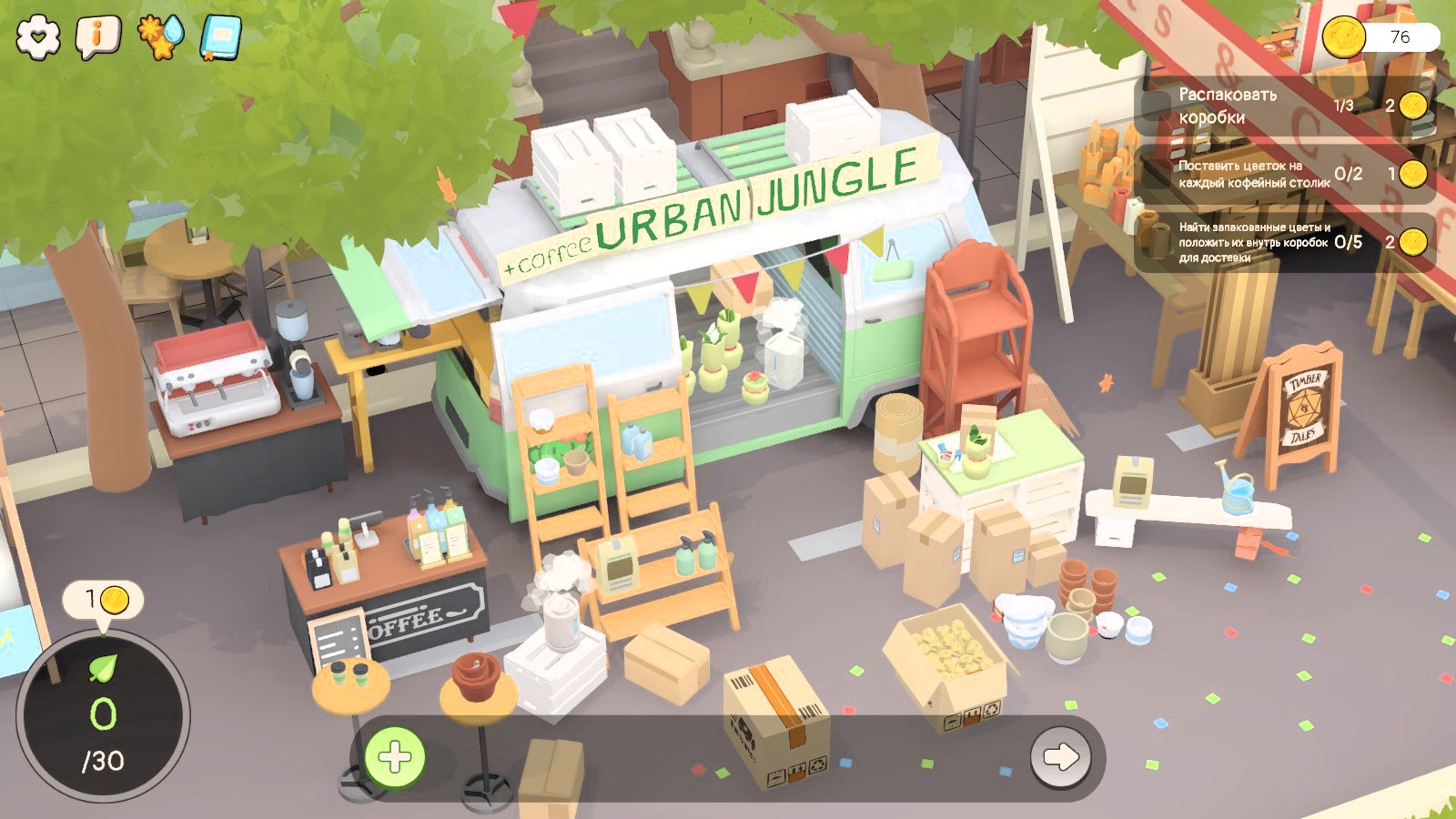Open the settings gear icon
The height and width of the screenshot is (819, 1456).
38,37
